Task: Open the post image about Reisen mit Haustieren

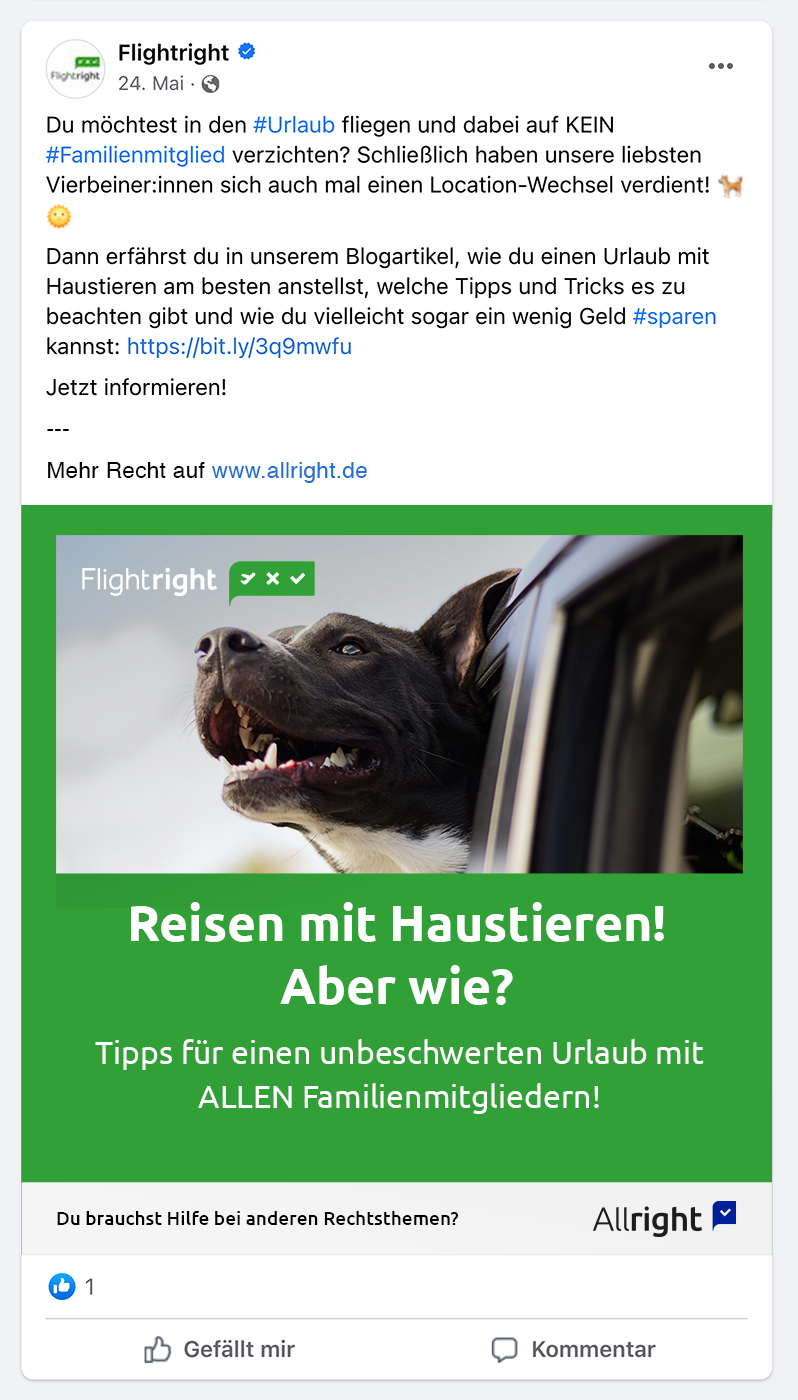Action: click(x=397, y=879)
